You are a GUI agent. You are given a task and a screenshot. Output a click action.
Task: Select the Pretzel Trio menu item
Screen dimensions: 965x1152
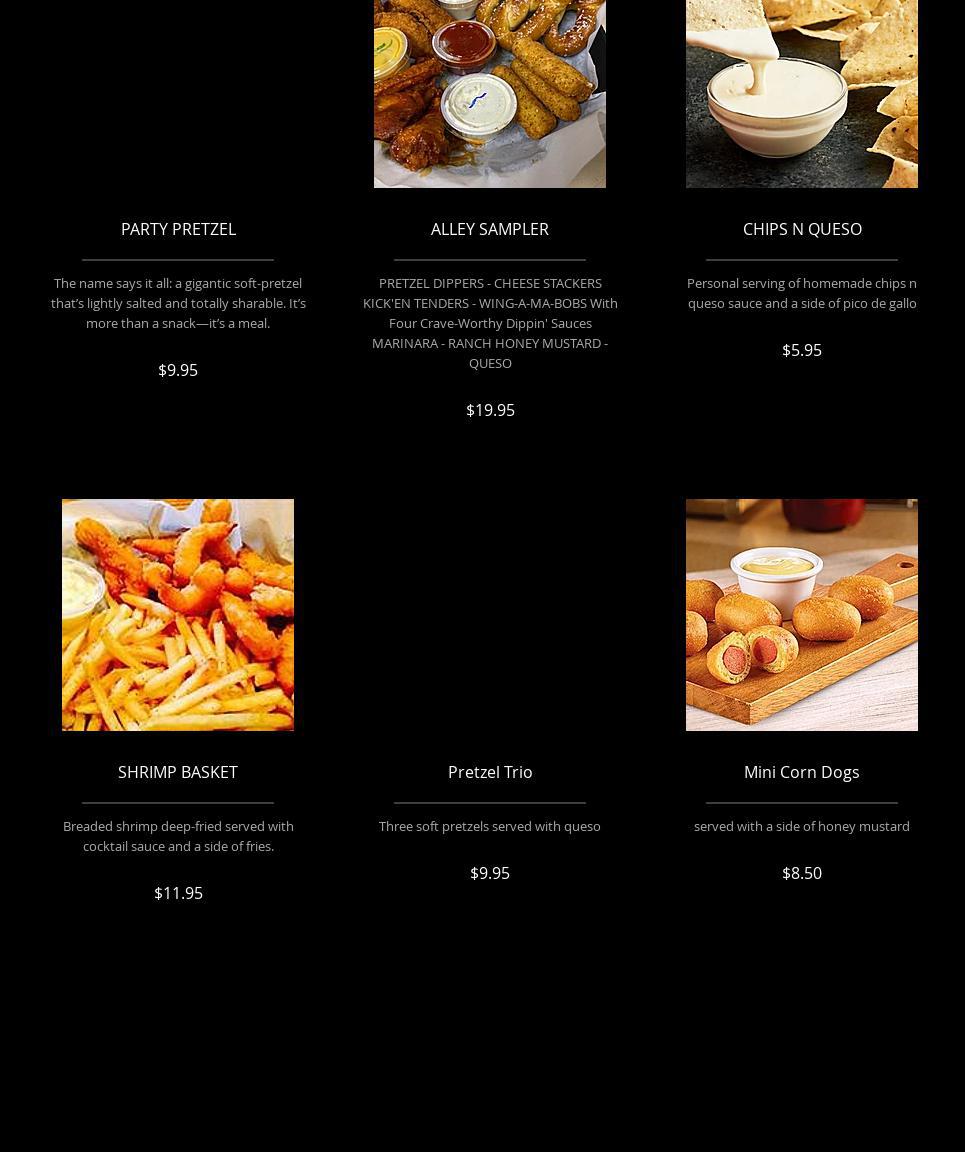coord(489,772)
